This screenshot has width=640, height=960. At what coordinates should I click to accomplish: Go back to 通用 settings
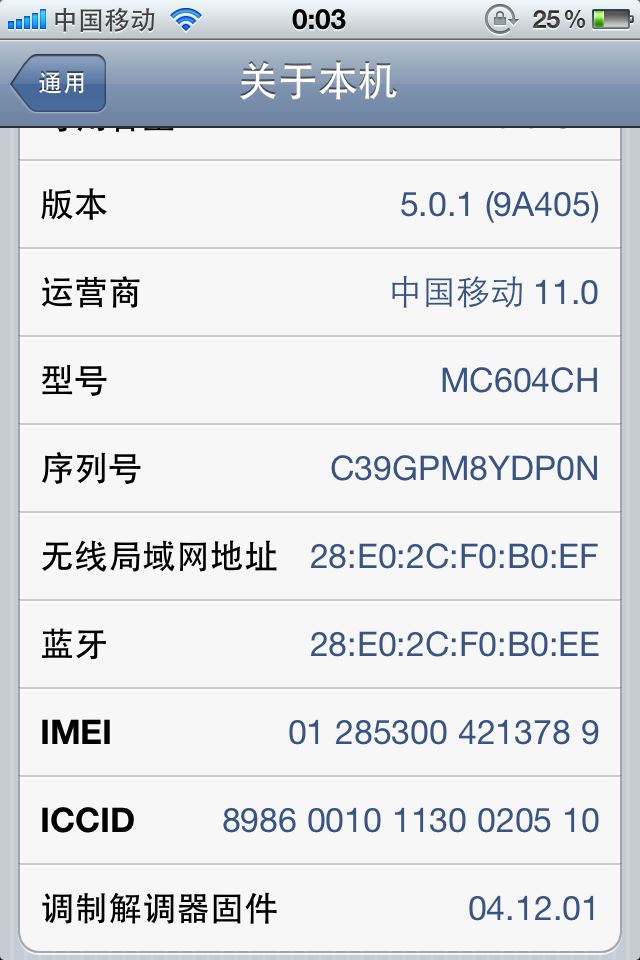(x=58, y=83)
